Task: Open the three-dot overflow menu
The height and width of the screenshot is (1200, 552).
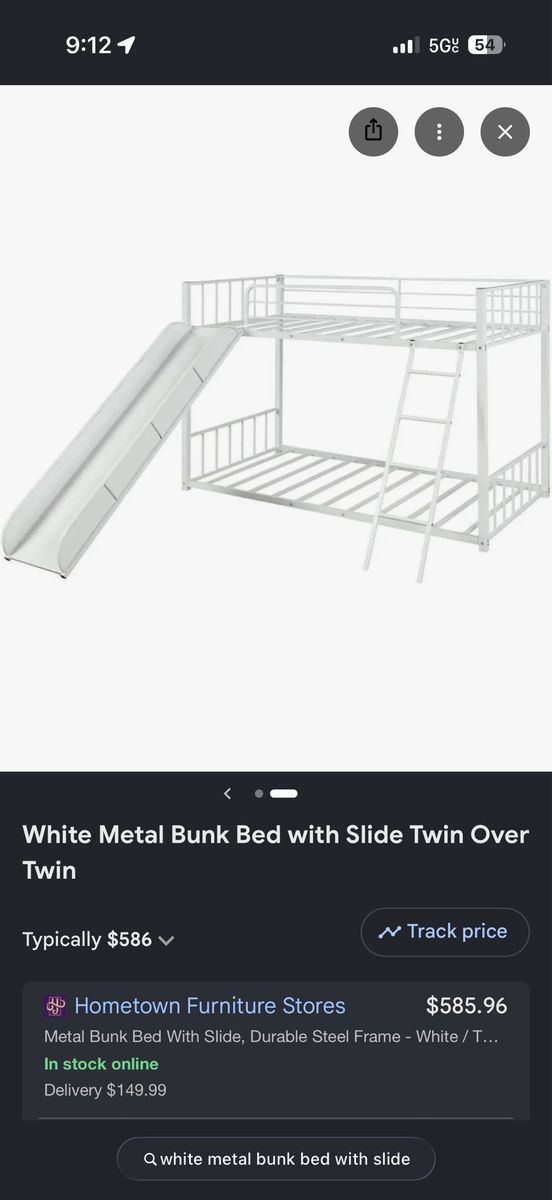Action: coord(439,132)
